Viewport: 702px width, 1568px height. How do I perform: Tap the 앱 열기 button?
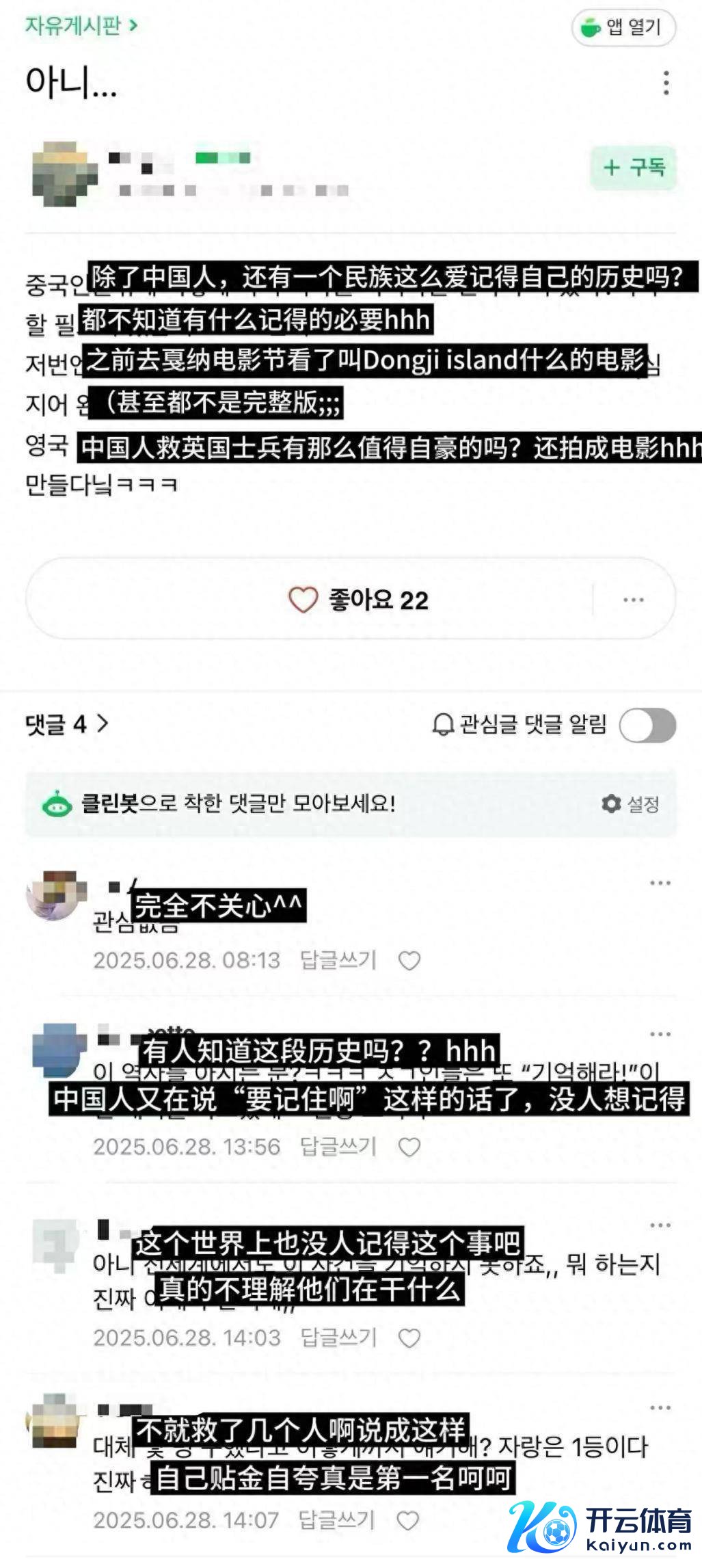point(623,28)
